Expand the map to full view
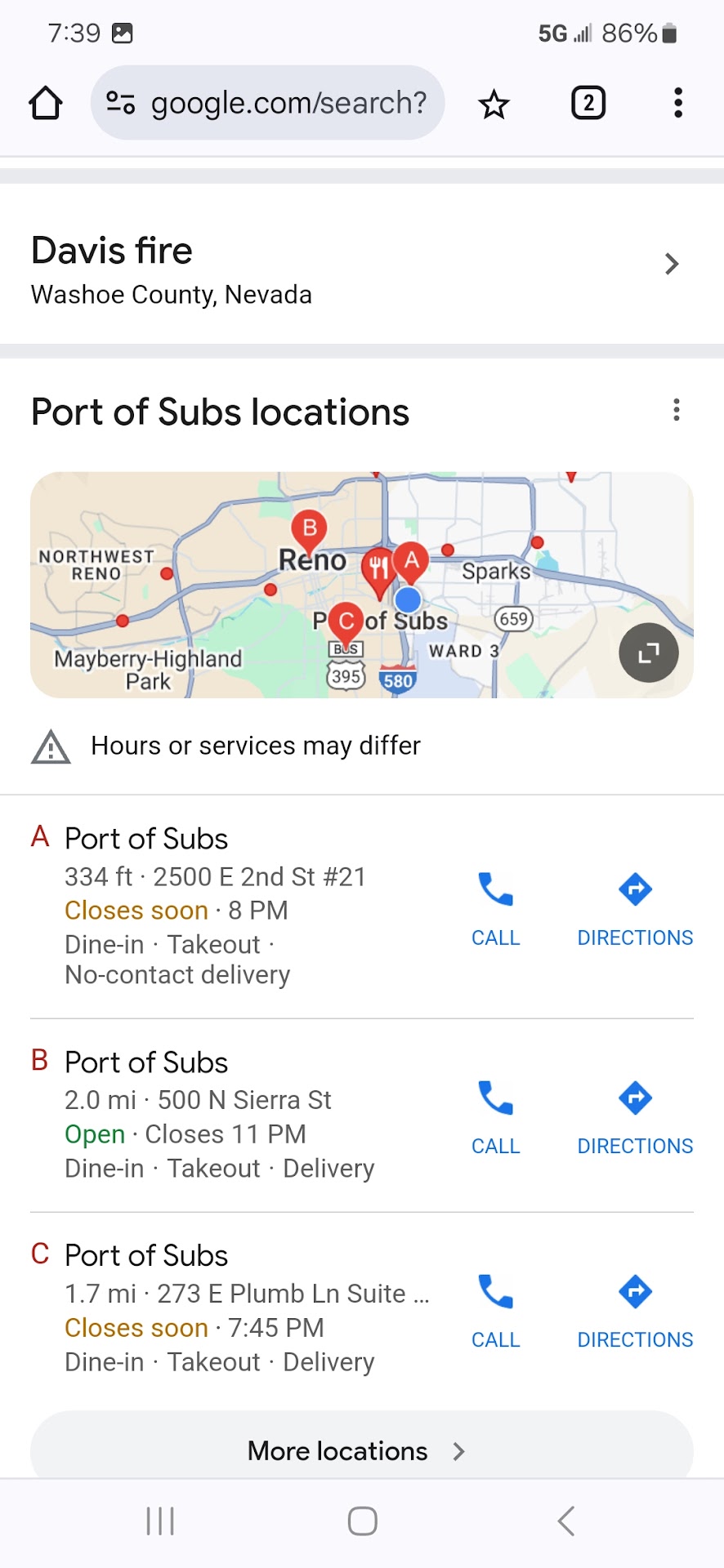This screenshot has width=724, height=1568. click(x=649, y=653)
